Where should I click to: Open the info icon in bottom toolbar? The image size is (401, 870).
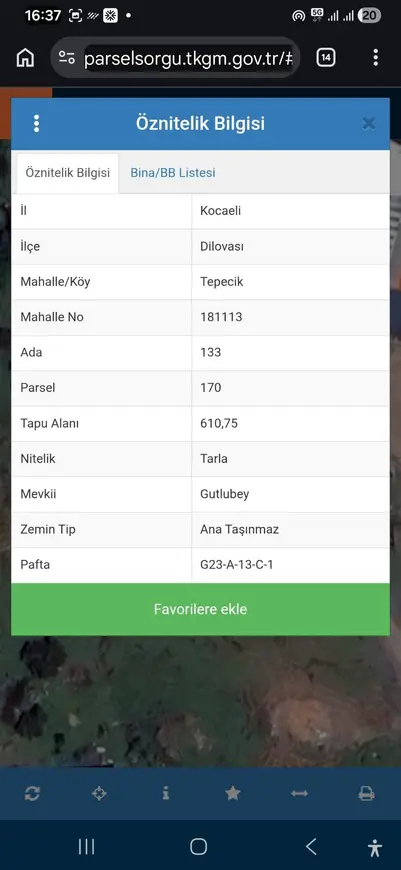click(165, 794)
